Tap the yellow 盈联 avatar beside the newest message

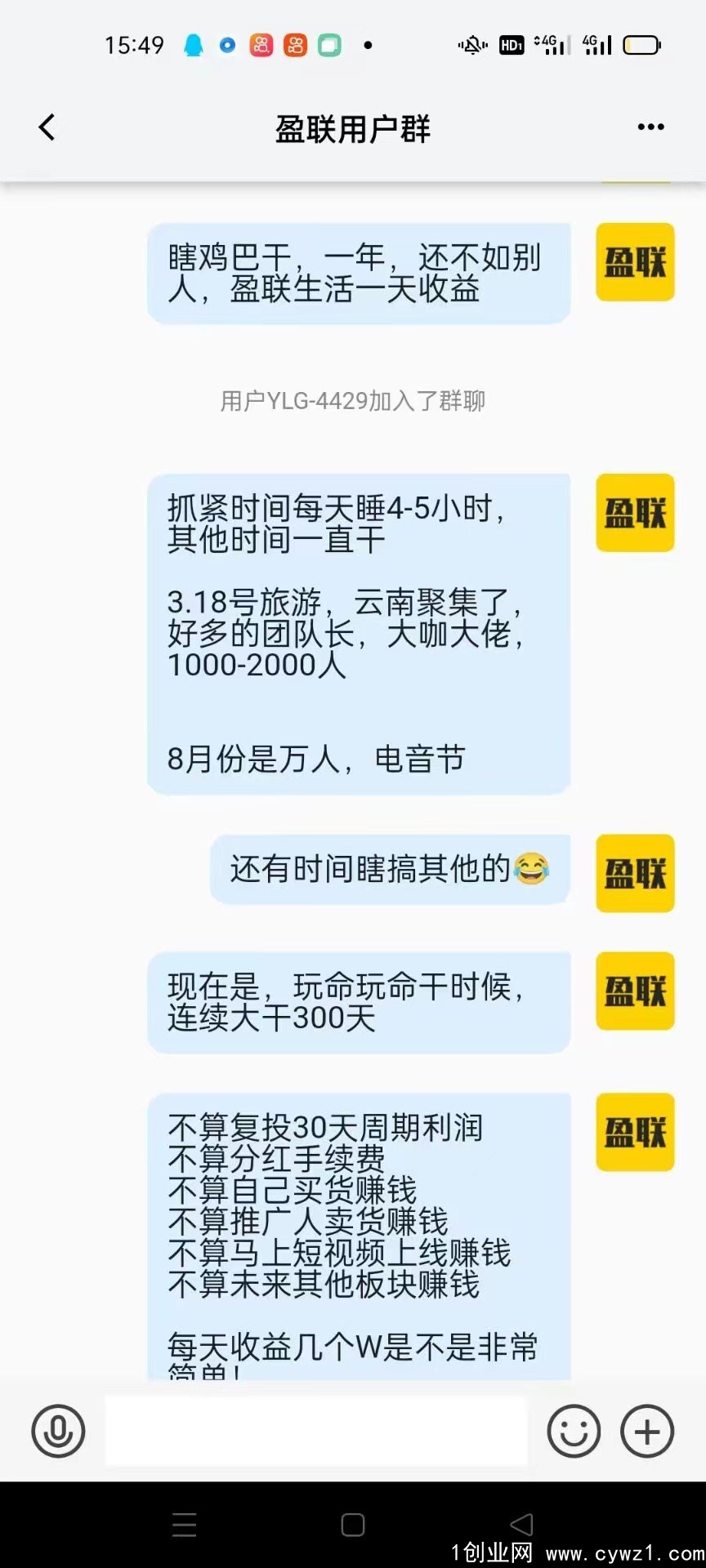pos(635,1132)
